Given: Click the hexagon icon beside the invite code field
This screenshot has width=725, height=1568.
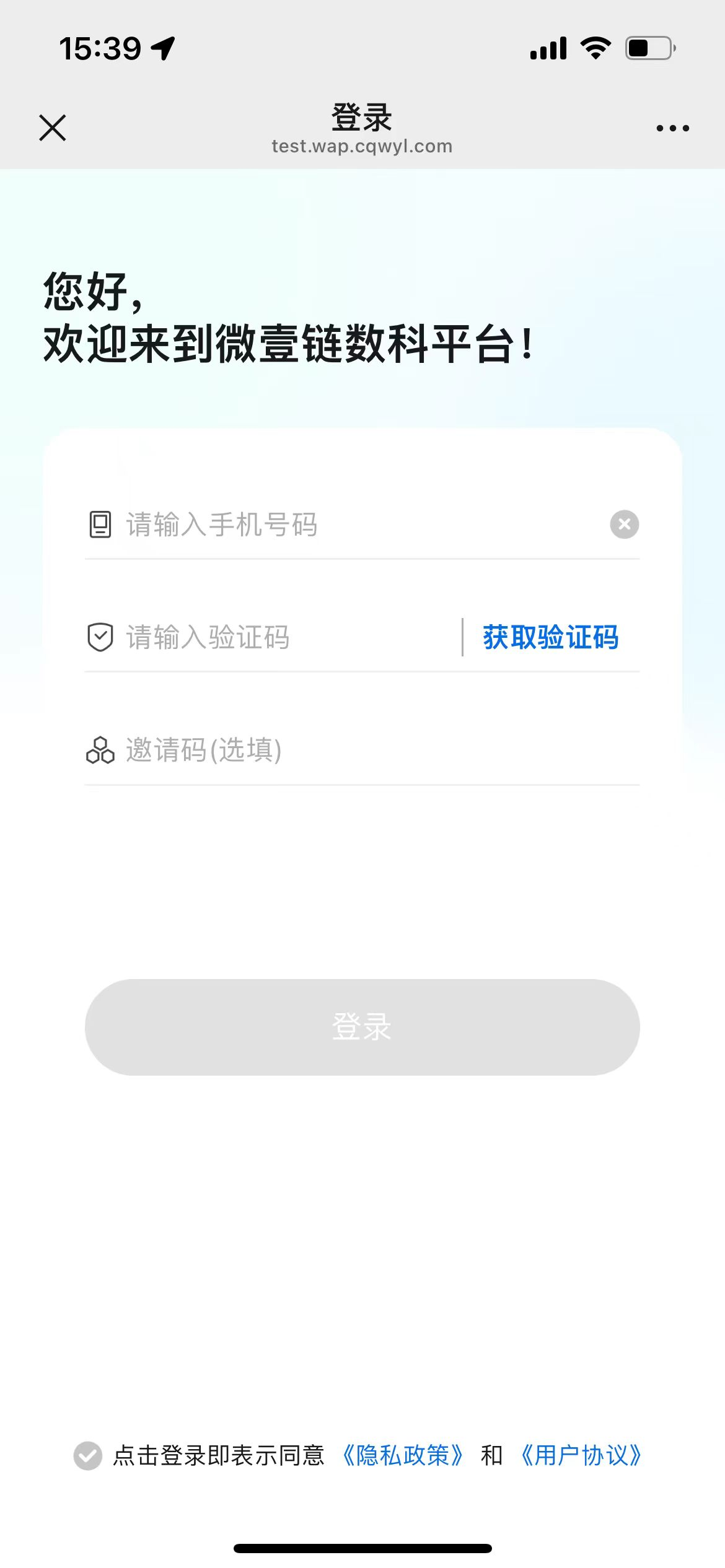Looking at the screenshot, I should (x=100, y=751).
